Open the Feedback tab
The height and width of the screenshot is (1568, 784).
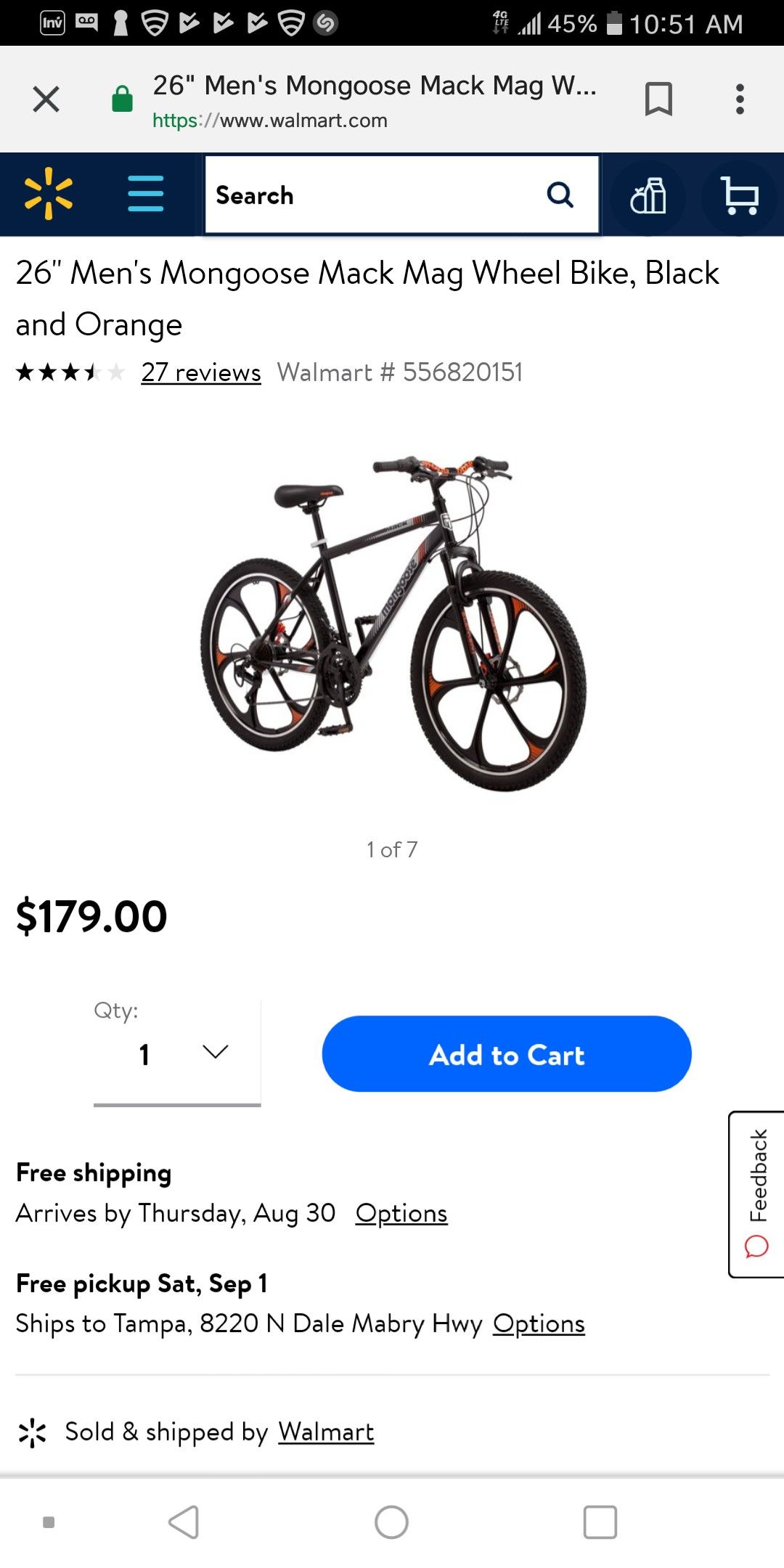pyautogui.click(x=756, y=1194)
